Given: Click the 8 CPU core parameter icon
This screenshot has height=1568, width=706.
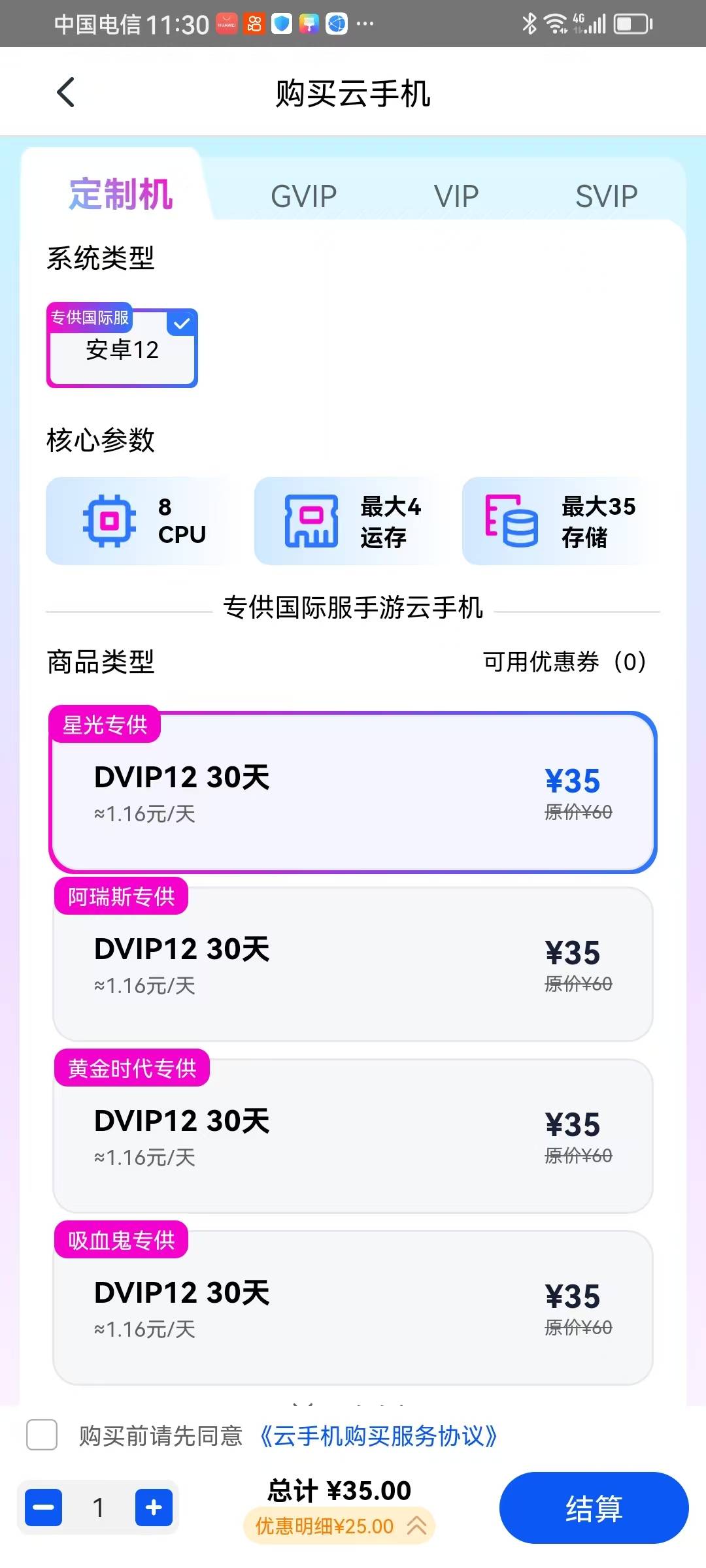Looking at the screenshot, I should (109, 520).
